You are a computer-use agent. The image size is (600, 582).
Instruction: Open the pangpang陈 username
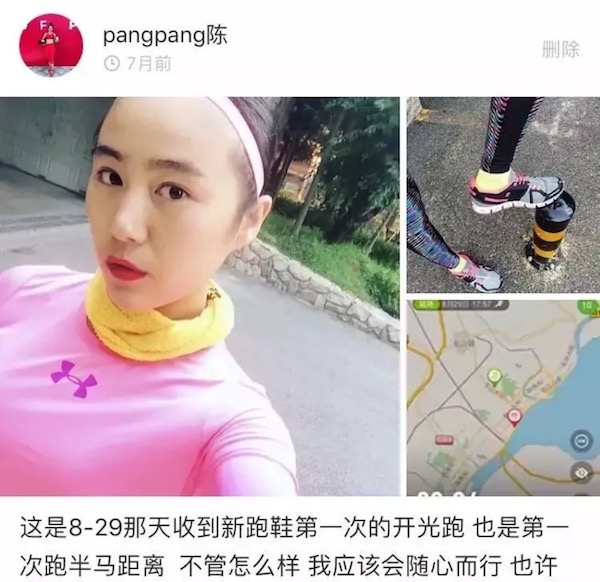[x=165, y=36]
